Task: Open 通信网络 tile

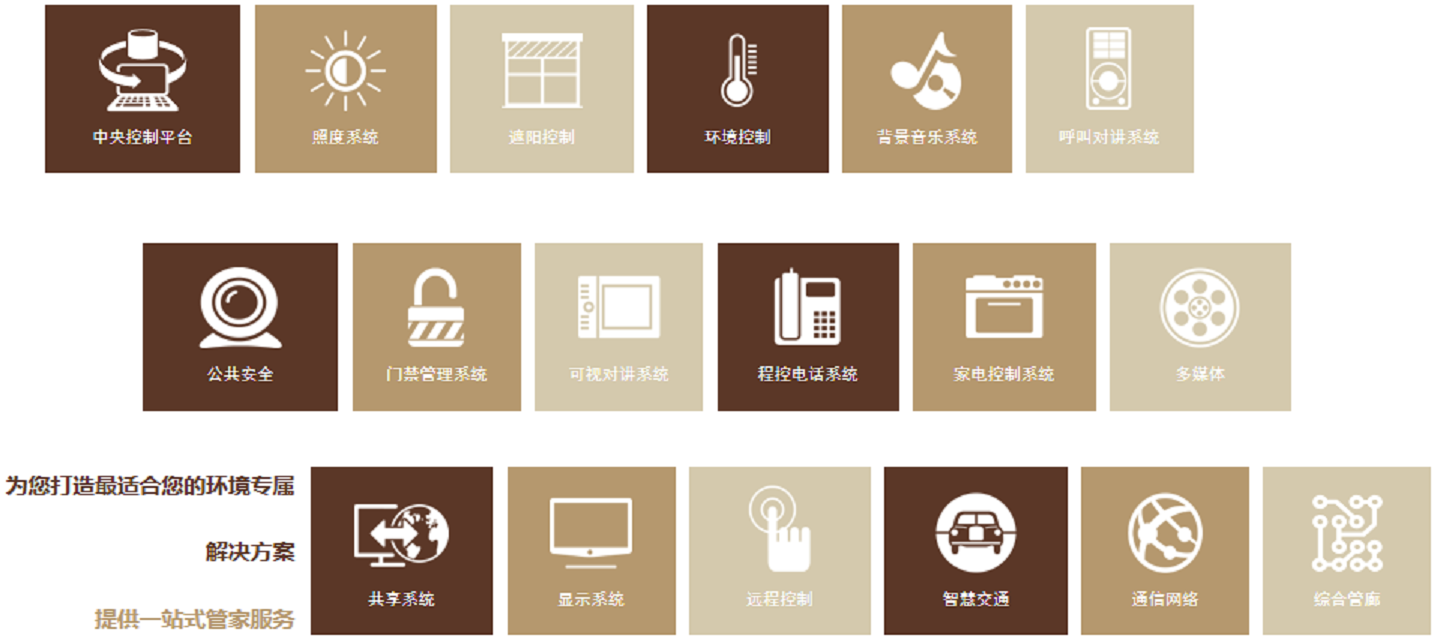Action: pyautogui.click(x=1164, y=550)
